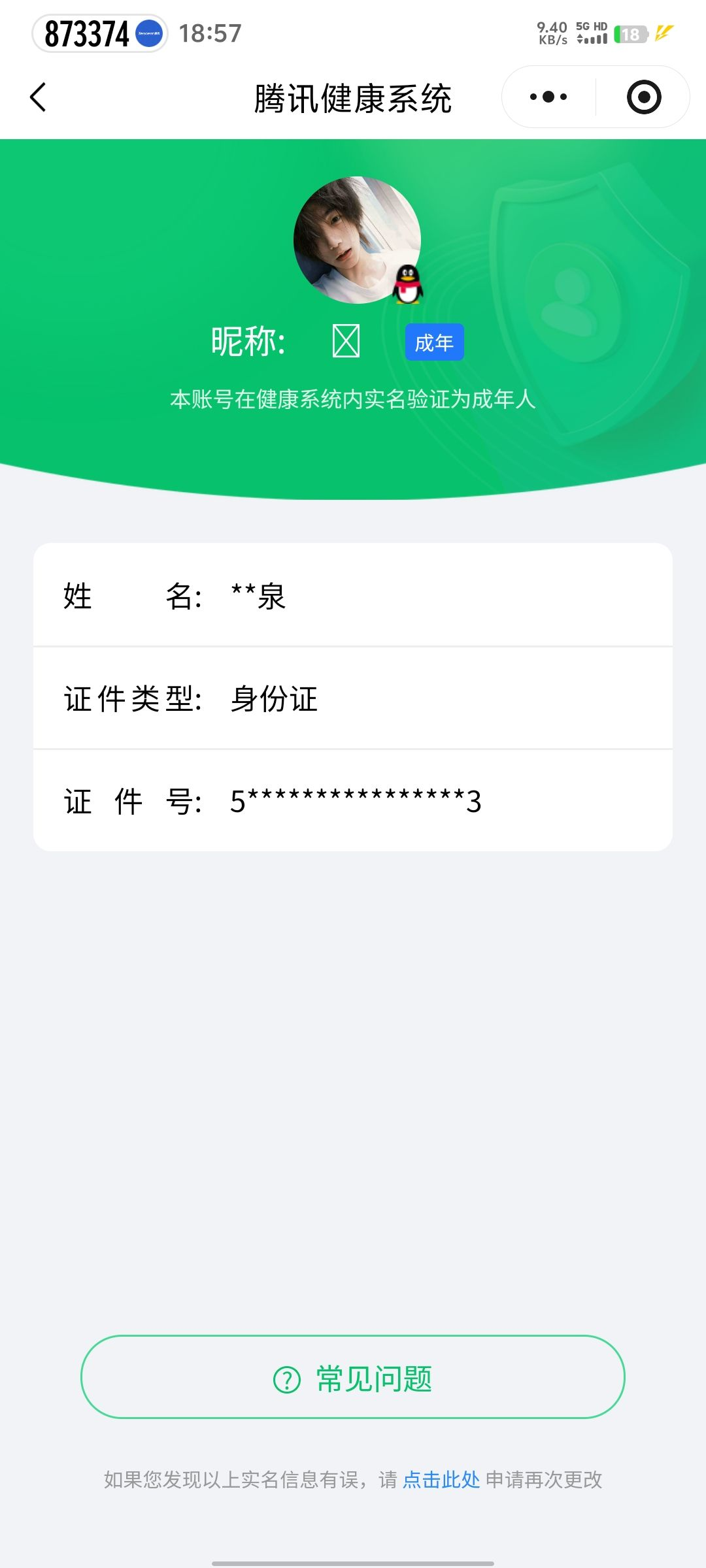Tap the 点击此处 link to request changes
The height and width of the screenshot is (1568, 706).
[441, 1480]
